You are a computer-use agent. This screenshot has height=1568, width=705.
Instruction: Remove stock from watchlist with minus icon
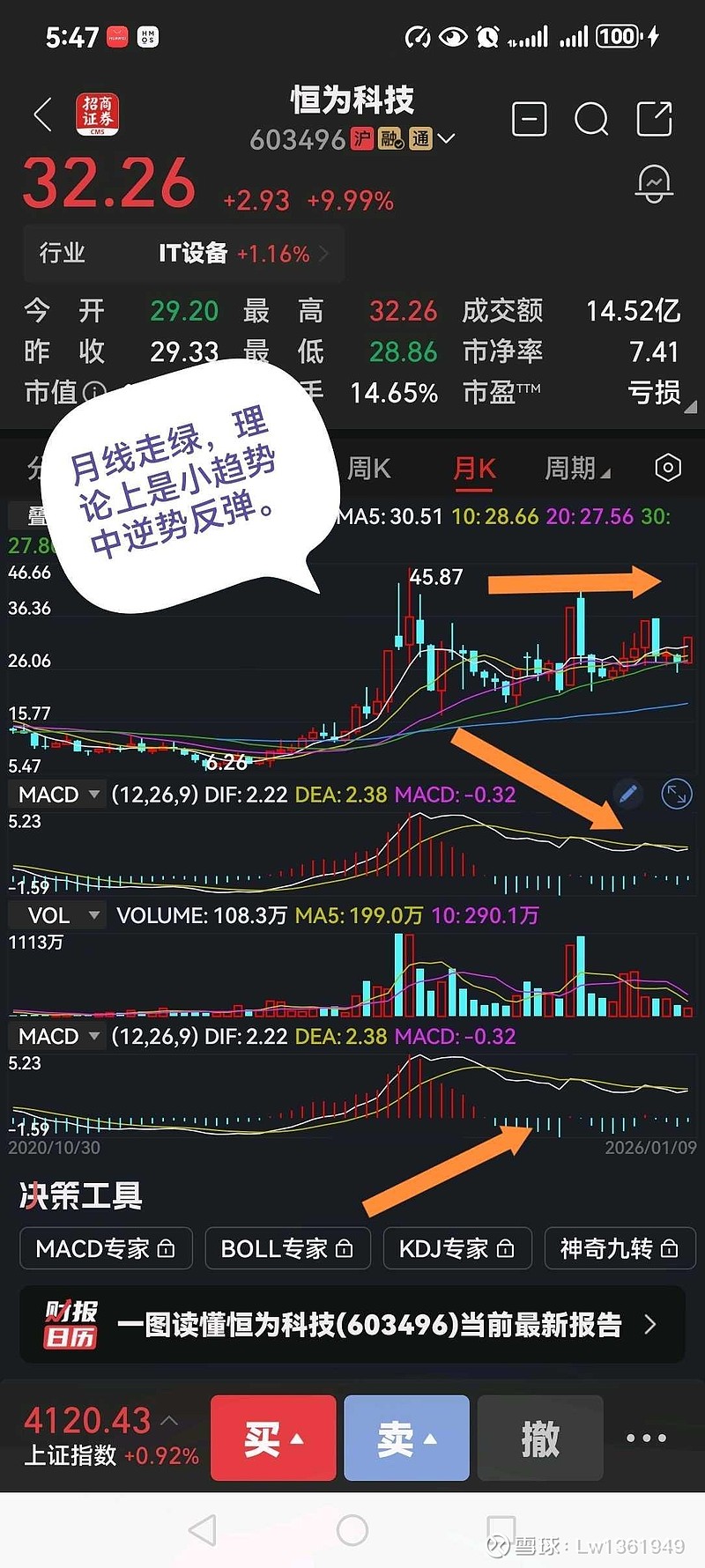coord(529,118)
